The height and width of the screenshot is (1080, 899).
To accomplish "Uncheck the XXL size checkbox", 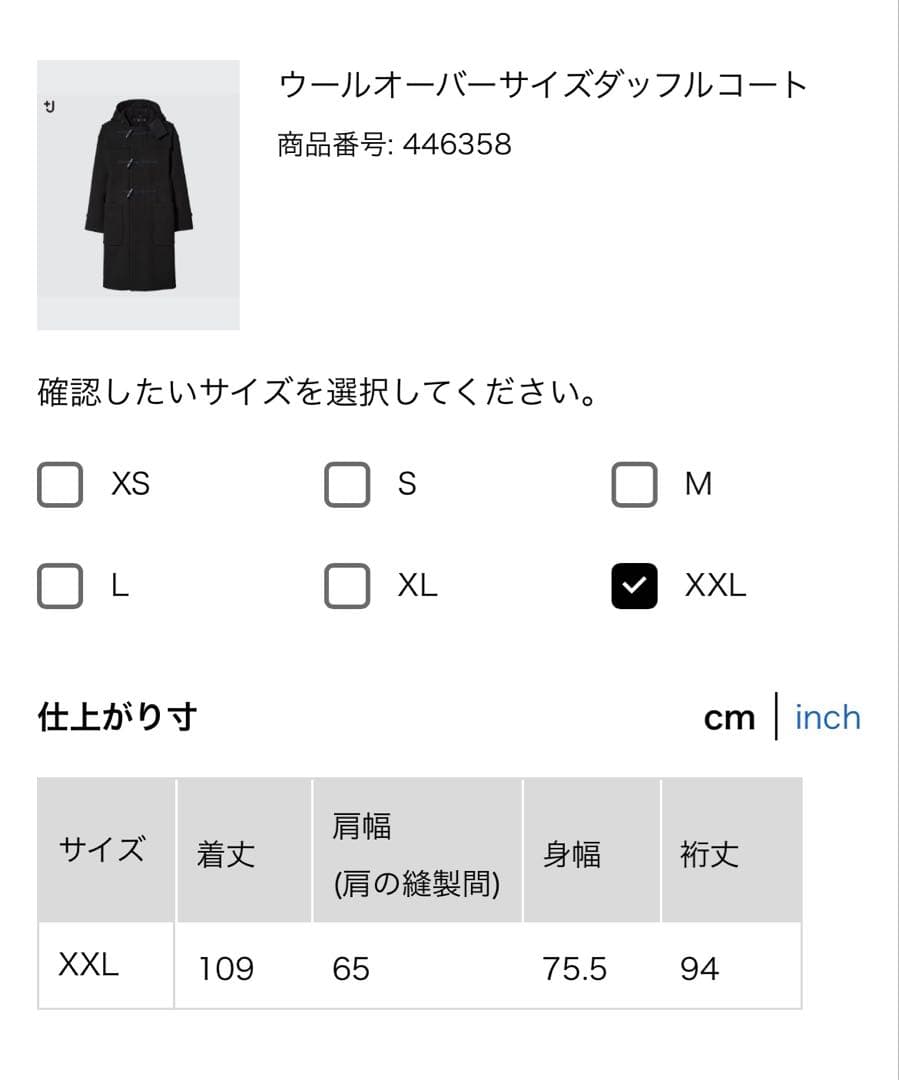I will (633, 587).
